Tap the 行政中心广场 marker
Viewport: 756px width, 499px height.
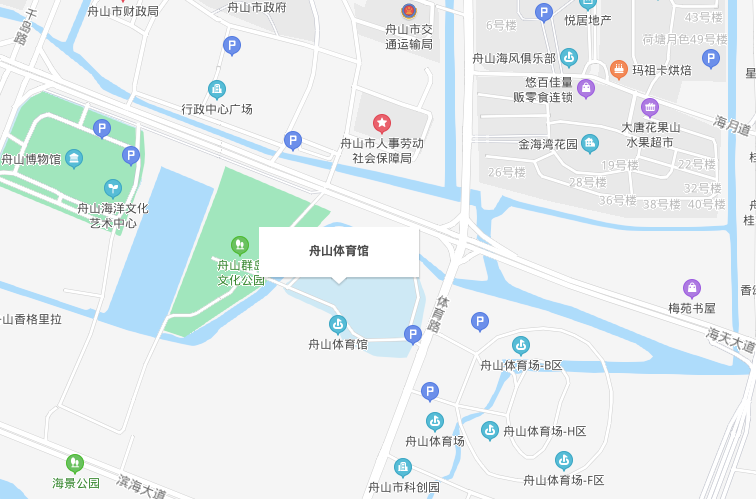pos(217,89)
